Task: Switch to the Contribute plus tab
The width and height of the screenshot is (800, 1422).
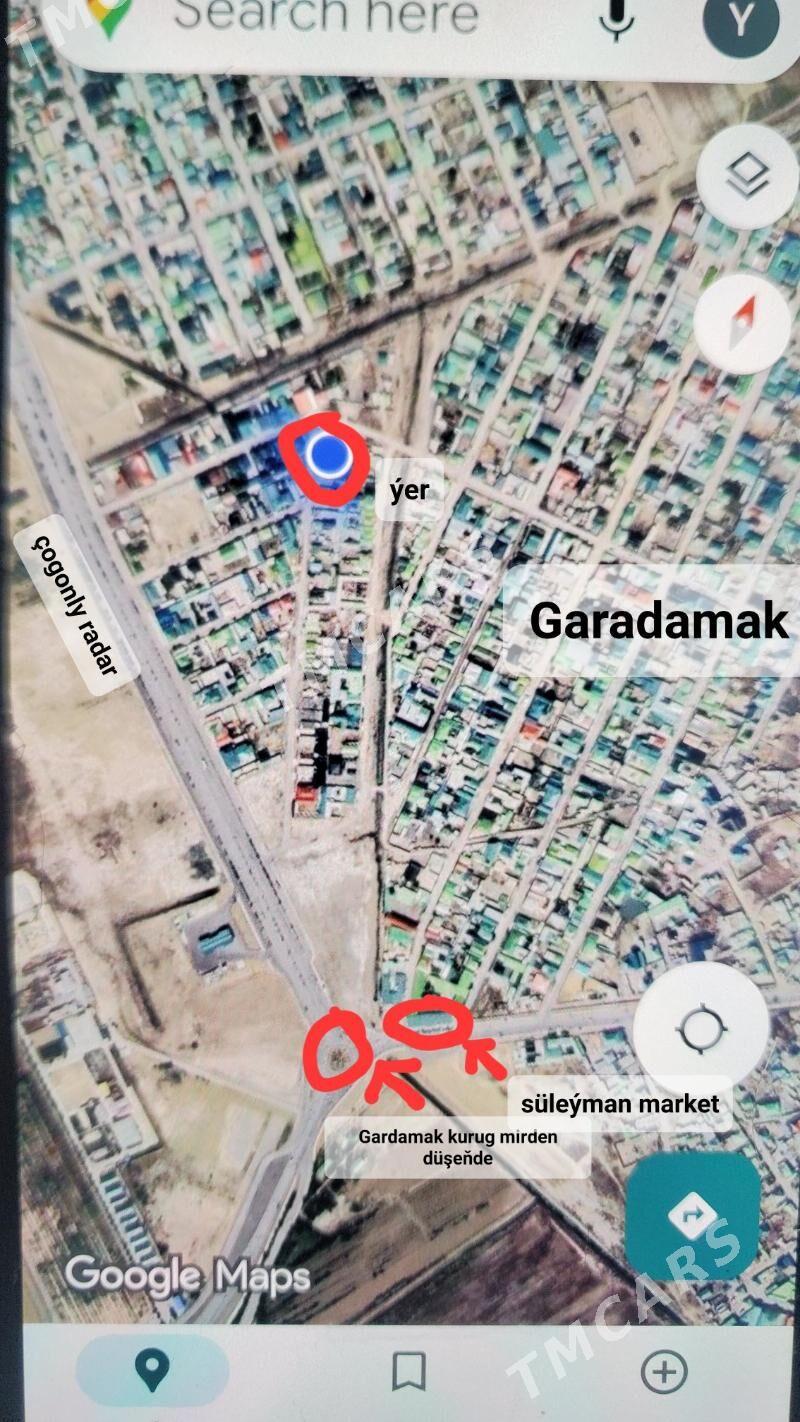Action: (x=664, y=1372)
